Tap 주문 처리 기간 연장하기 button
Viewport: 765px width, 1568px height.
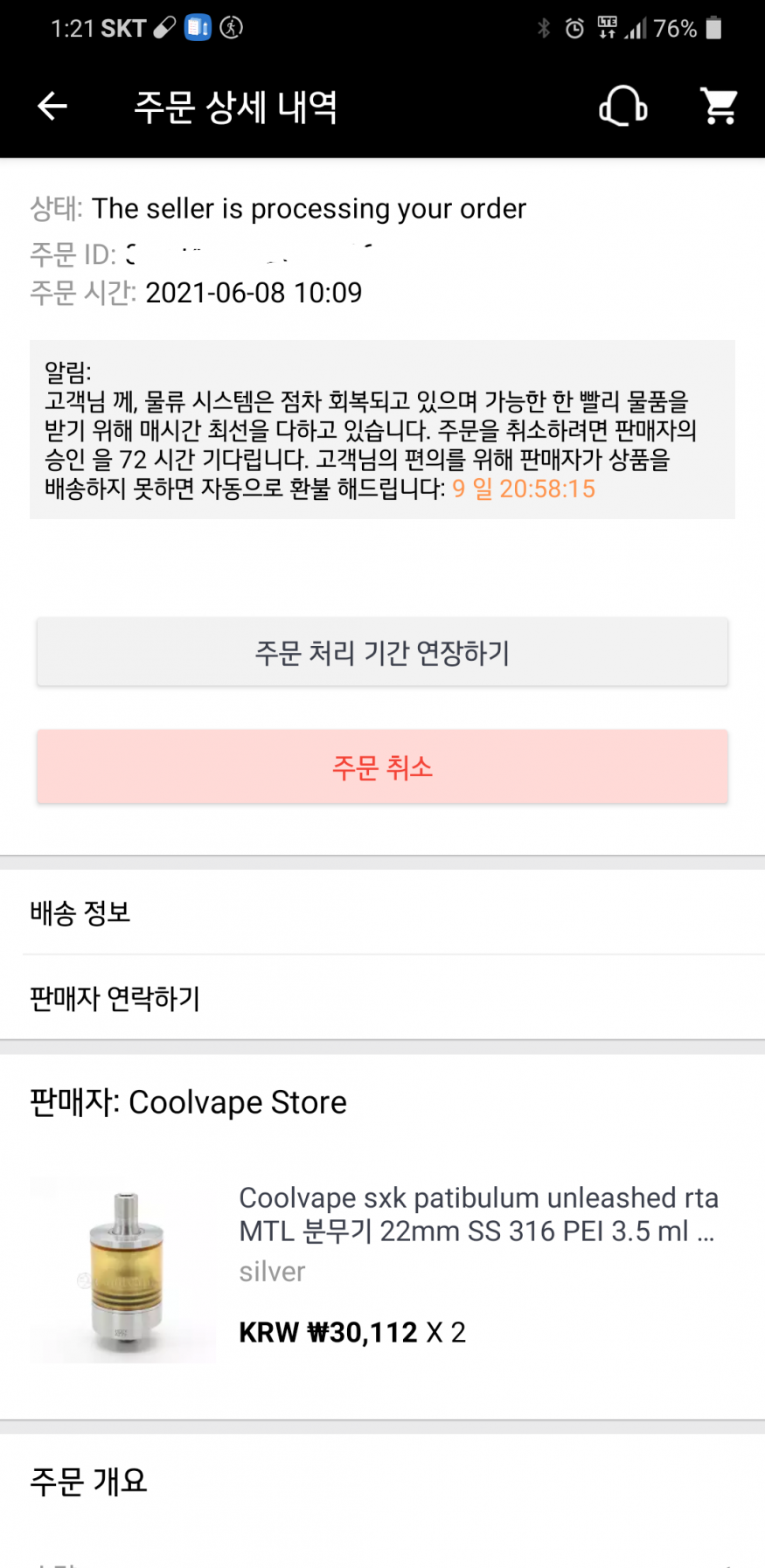pyautogui.click(x=382, y=653)
